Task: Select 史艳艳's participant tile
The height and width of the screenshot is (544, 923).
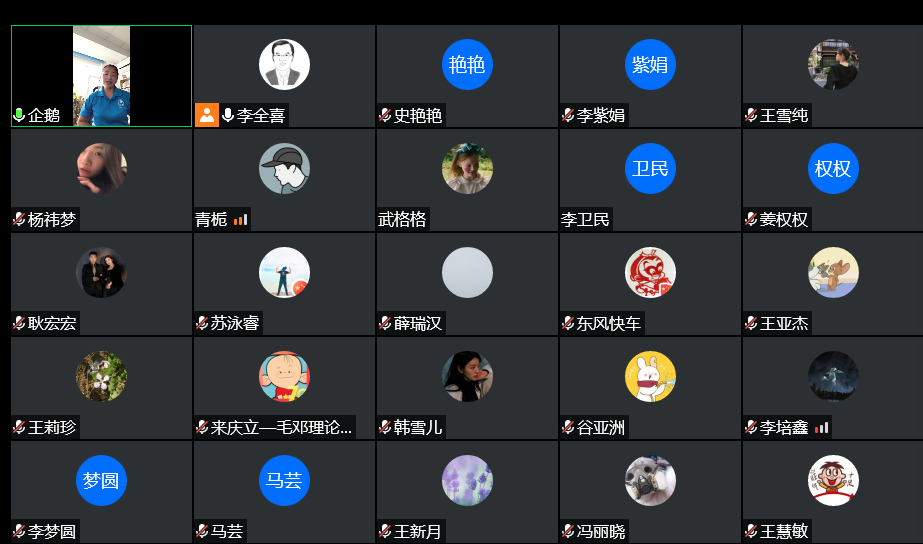Action: (467, 76)
